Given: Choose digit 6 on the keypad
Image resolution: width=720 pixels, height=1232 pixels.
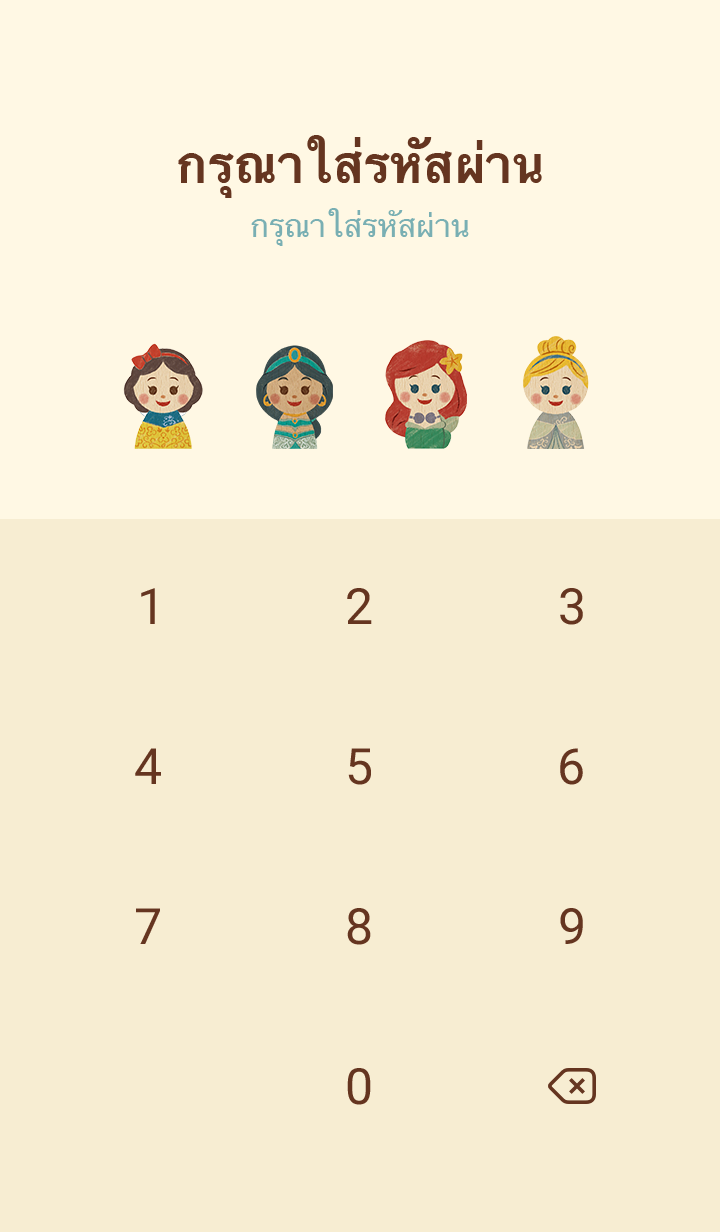Looking at the screenshot, I should pos(571,767).
